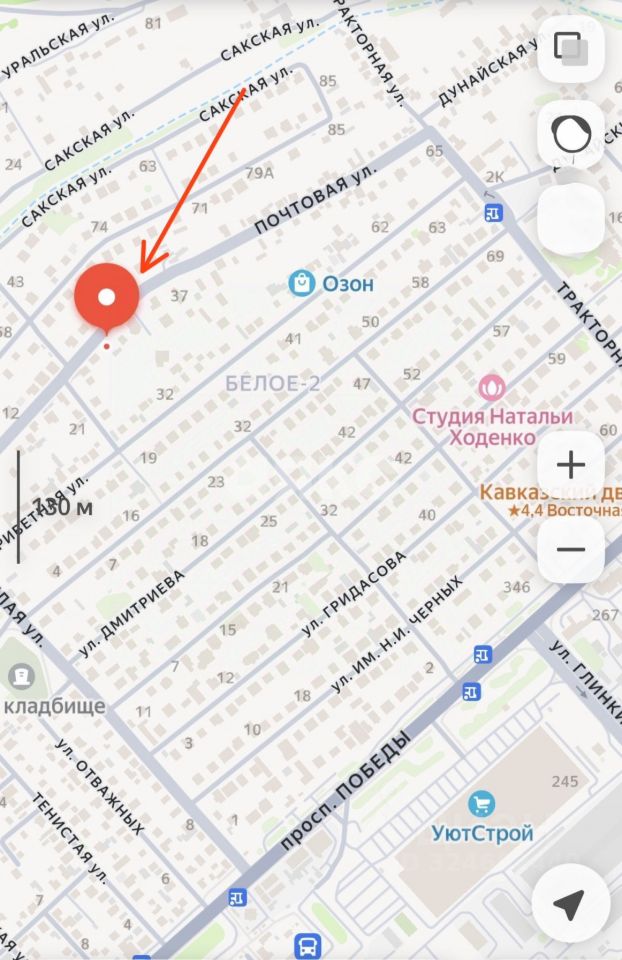Open the map layers button

571,49
